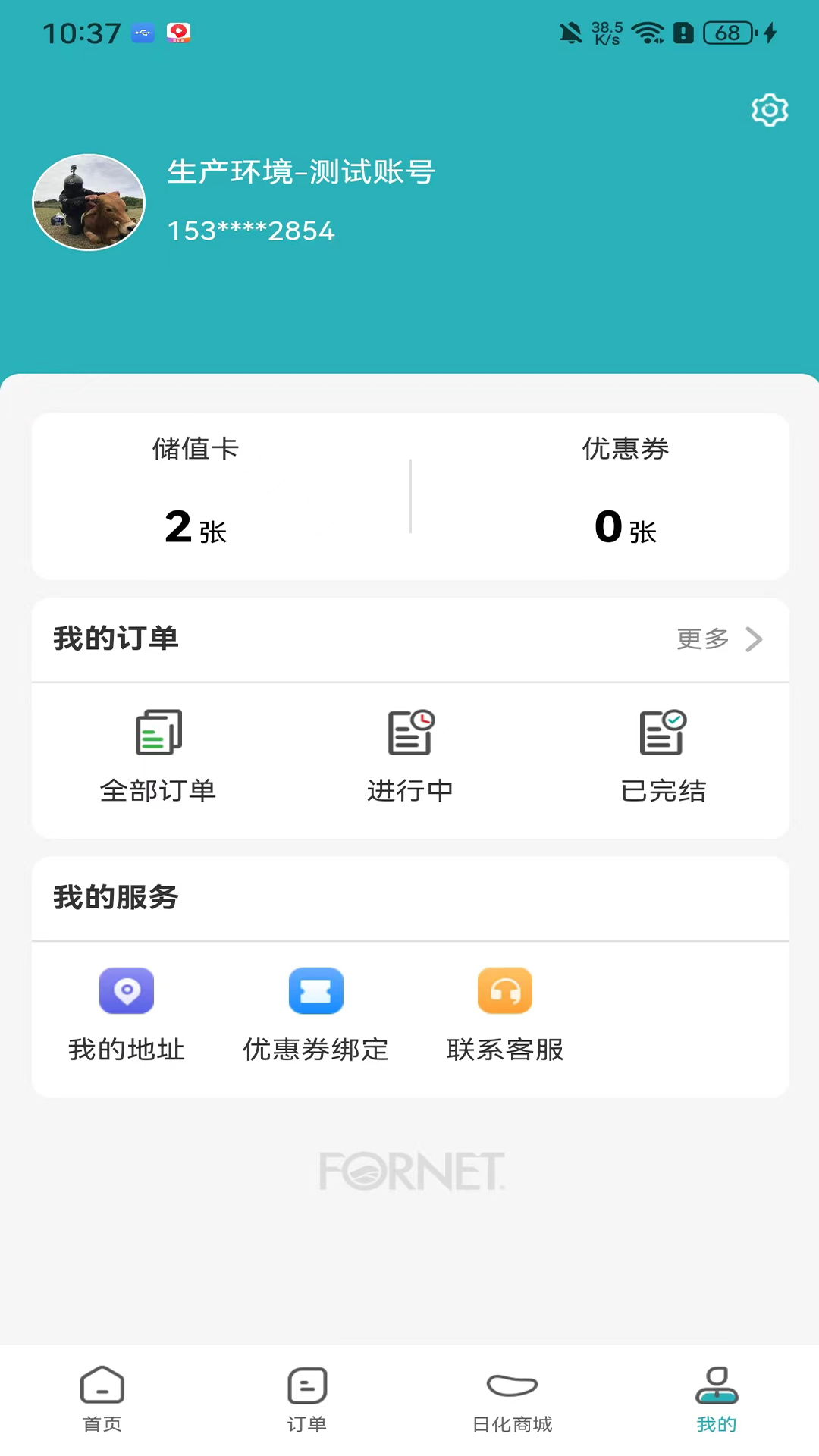Select the 日化商城 mall icon in bottom bar

(x=512, y=1399)
